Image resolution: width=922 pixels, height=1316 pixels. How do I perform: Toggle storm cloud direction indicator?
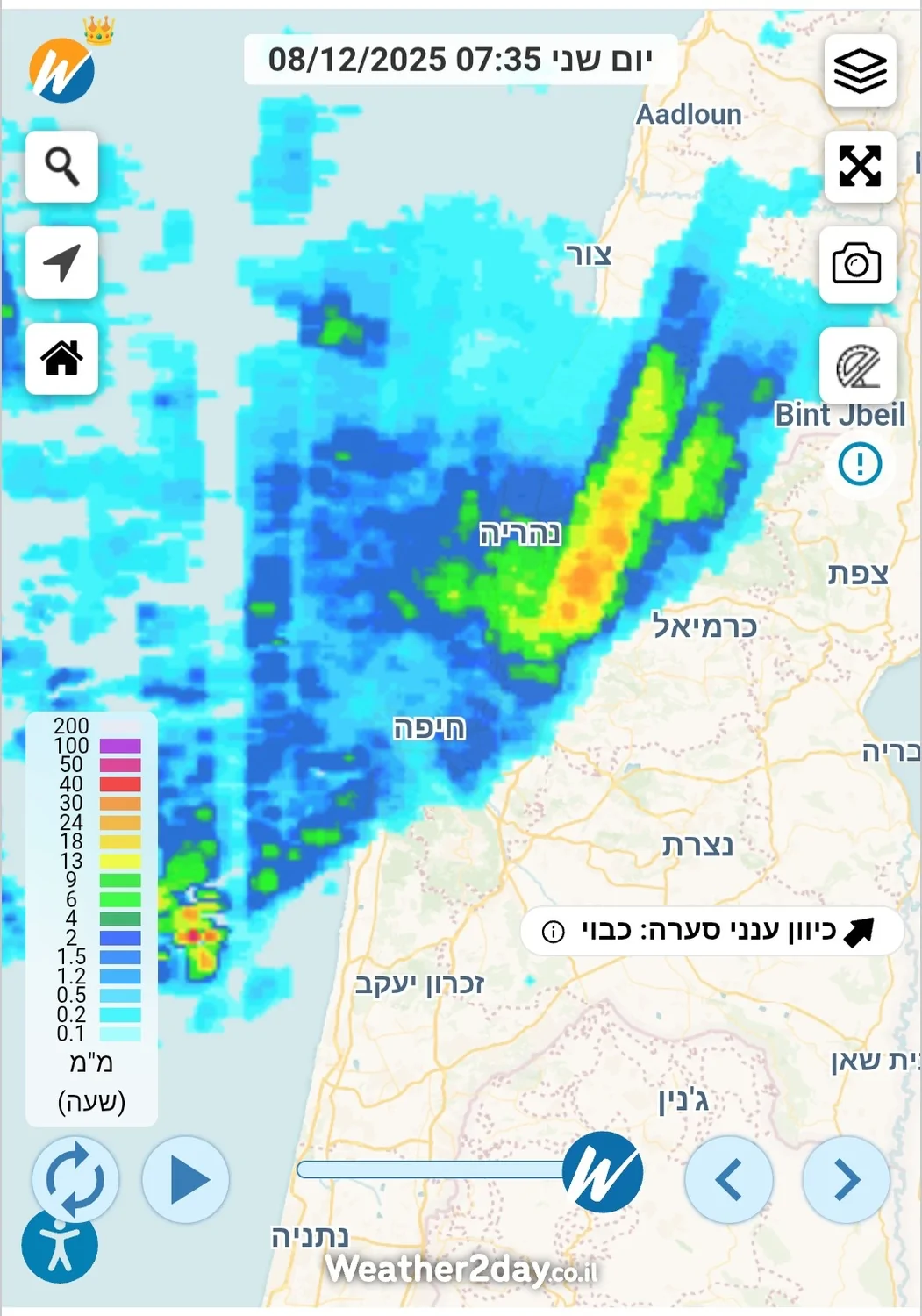pos(711,931)
